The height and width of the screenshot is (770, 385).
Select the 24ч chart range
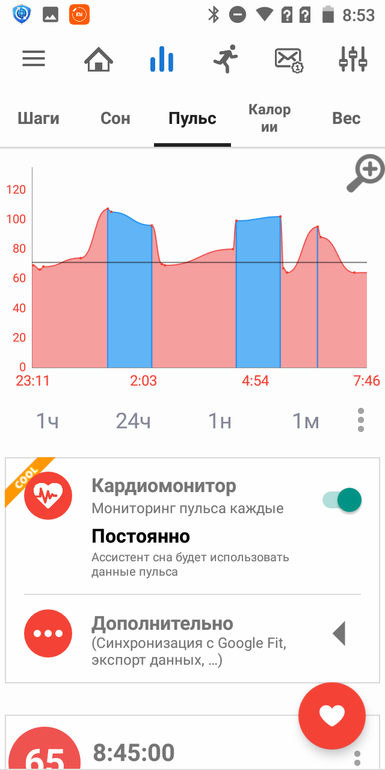pos(133,421)
